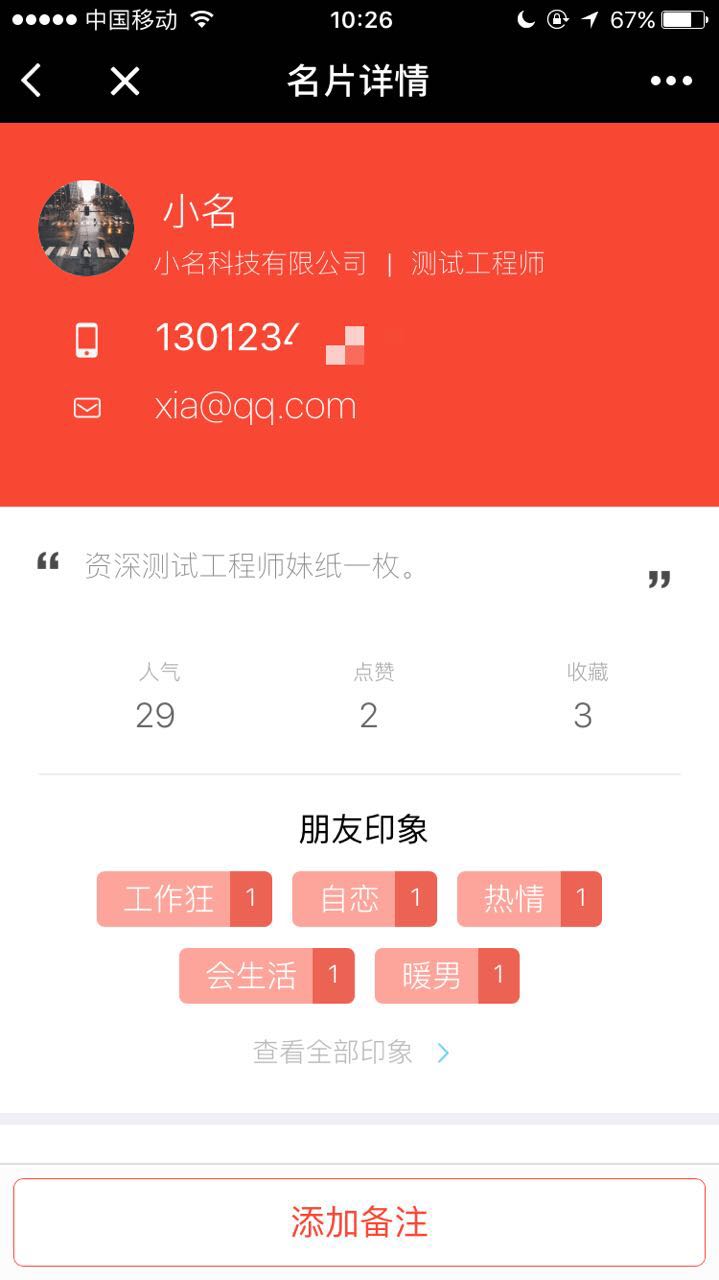This screenshot has height=1280, width=719.
Task: Go back using the top-left arrow
Action: (32, 81)
